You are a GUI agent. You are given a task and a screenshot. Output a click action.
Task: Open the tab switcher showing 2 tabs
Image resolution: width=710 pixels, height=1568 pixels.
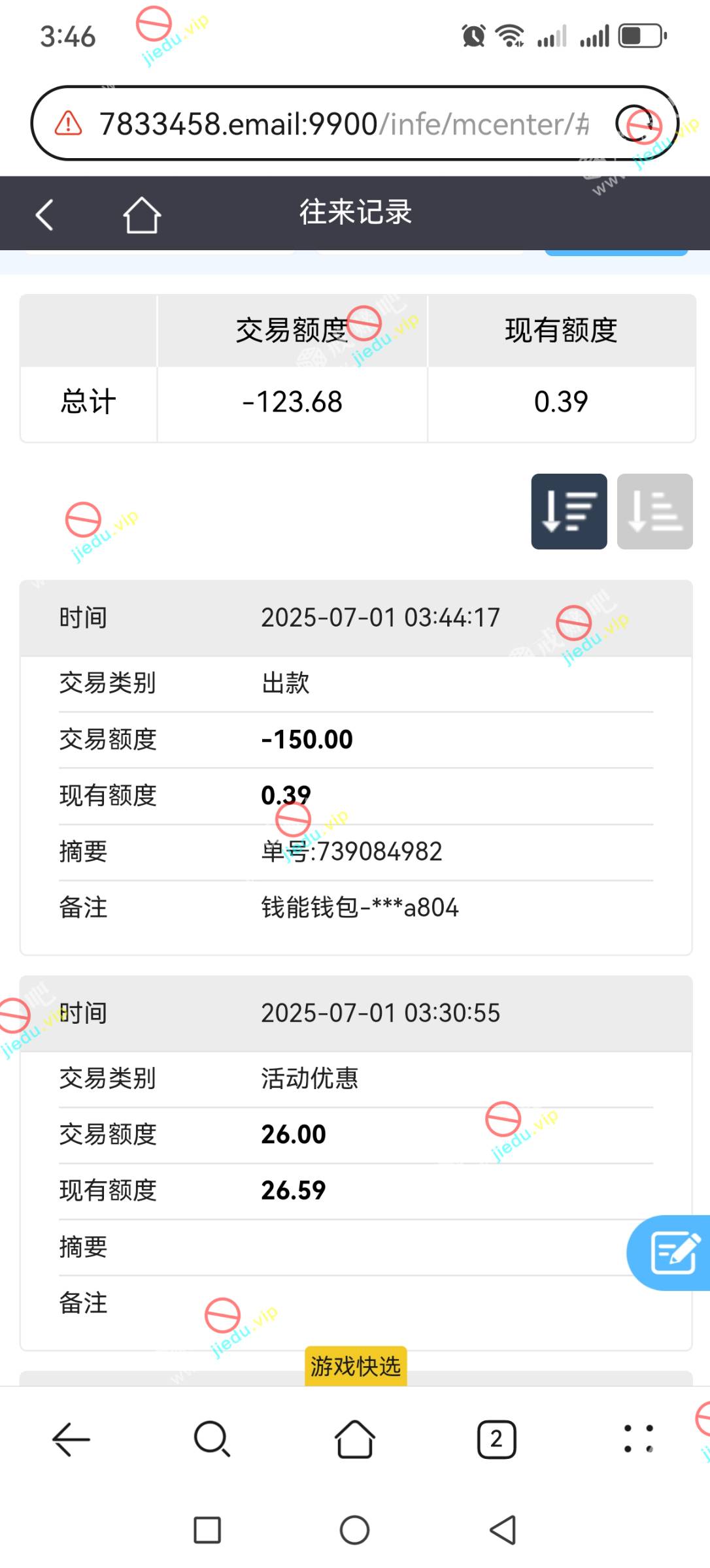(x=497, y=1439)
